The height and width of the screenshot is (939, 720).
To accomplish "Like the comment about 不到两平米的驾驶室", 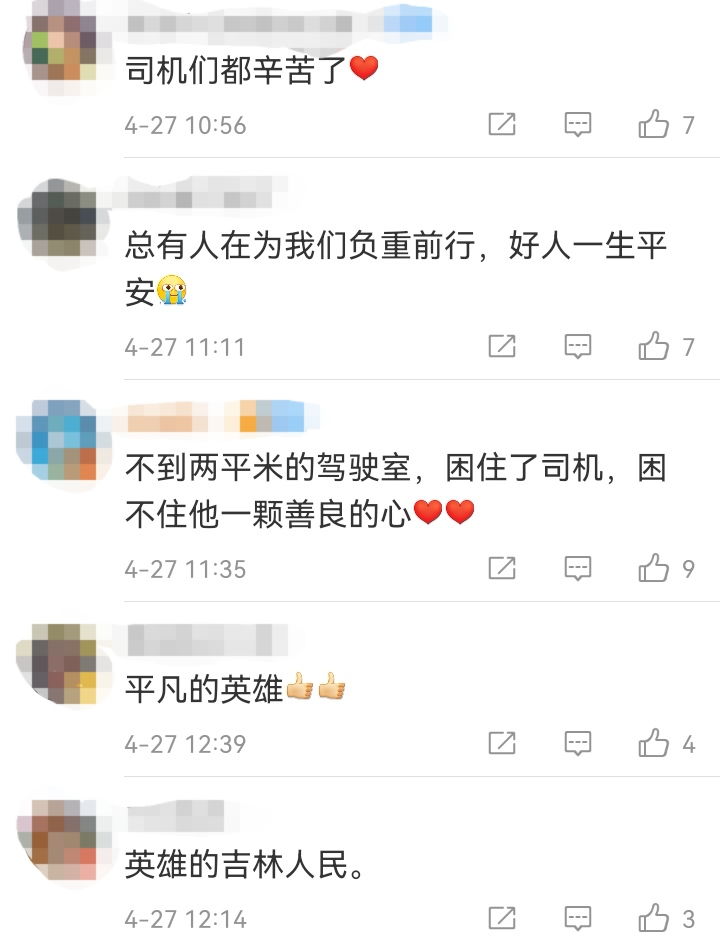I will [x=654, y=569].
